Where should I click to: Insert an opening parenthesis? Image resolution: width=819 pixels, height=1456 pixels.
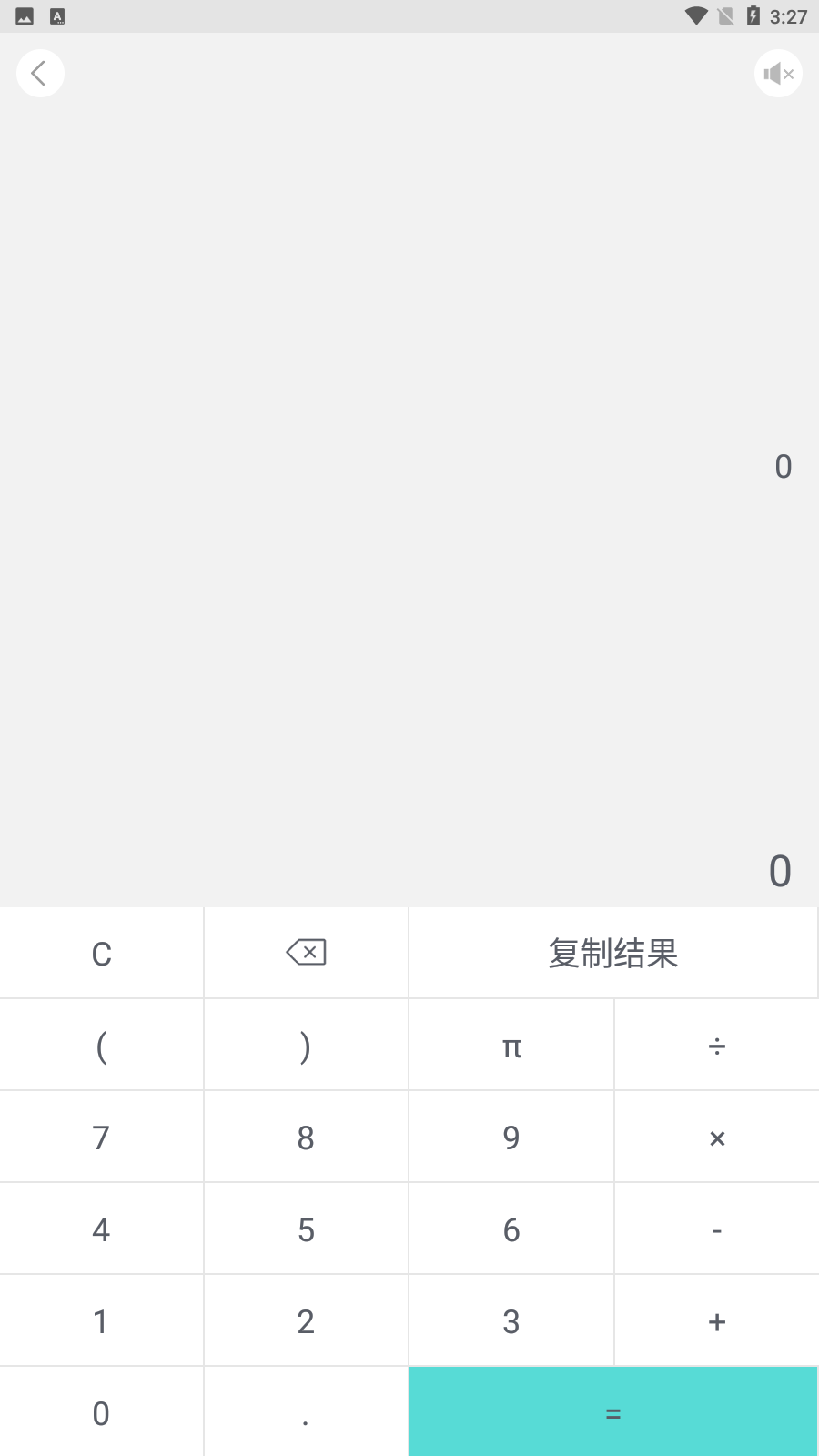click(x=101, y=1046)
